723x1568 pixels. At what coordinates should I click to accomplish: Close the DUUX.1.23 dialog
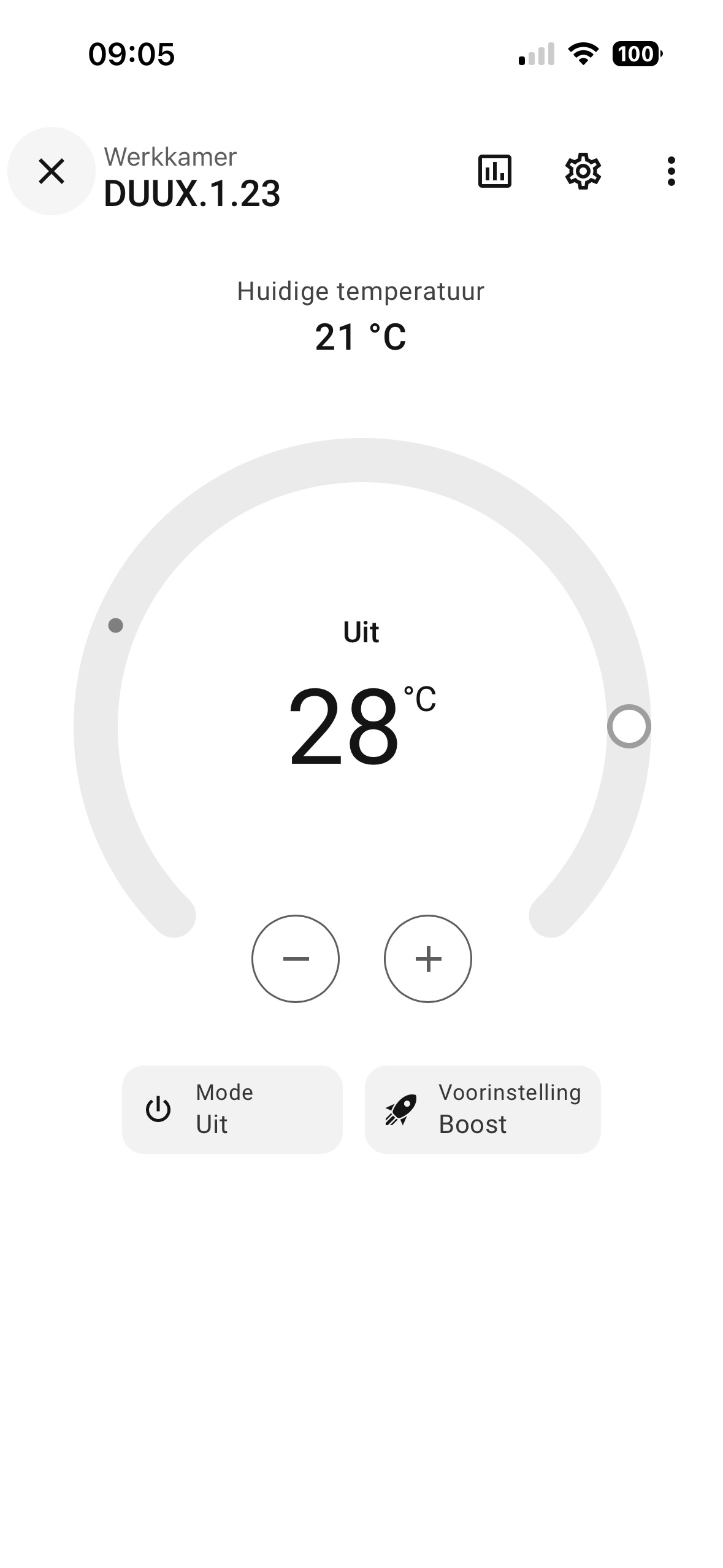[52, 171]
